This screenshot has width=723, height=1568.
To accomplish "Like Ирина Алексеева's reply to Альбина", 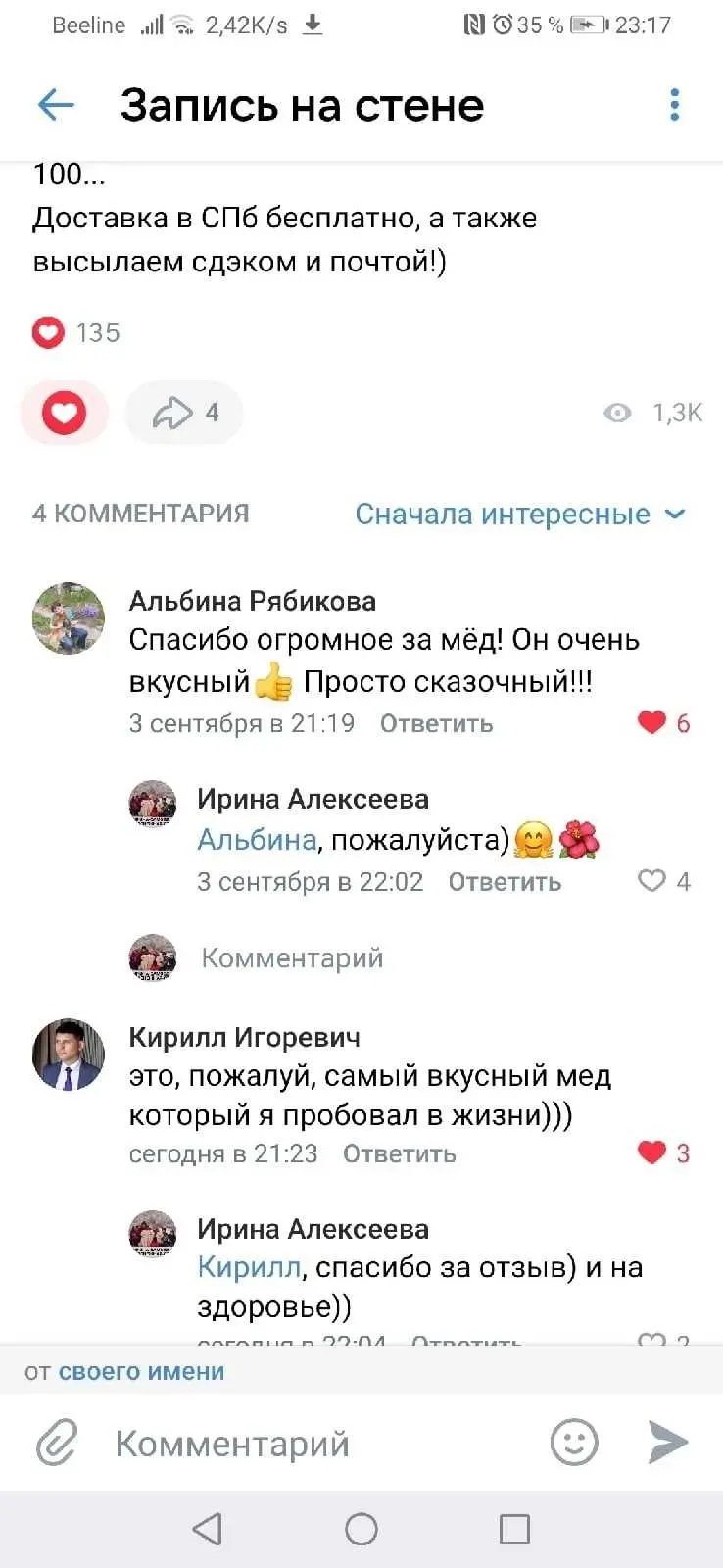I will [x=652, y=881].
